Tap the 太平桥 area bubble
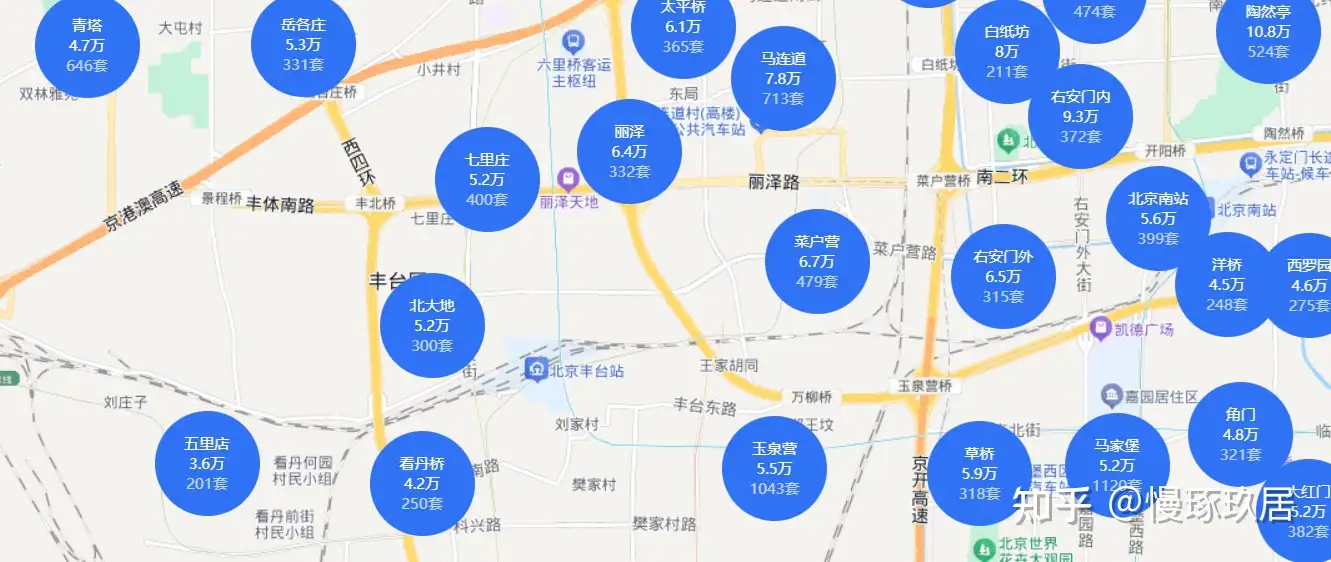Image resolution: width=1331 pixels, height=562 pixels. point(683,28)
